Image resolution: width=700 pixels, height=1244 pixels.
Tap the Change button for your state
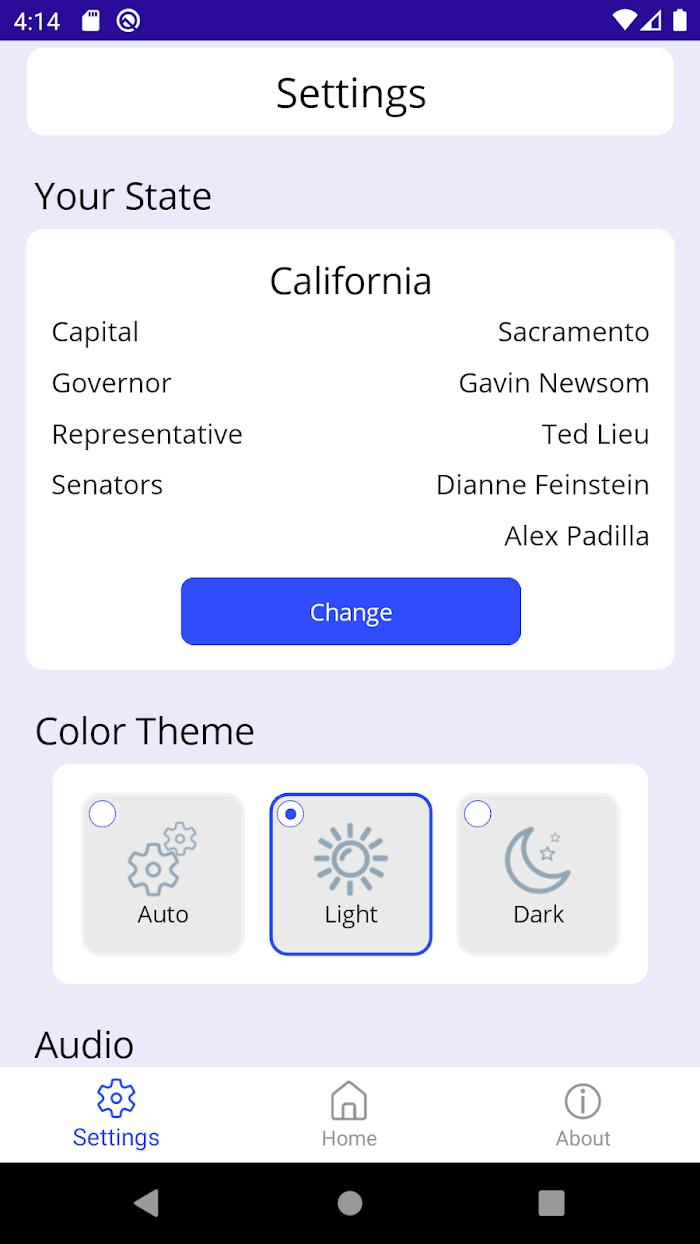[x=350, y=611]
